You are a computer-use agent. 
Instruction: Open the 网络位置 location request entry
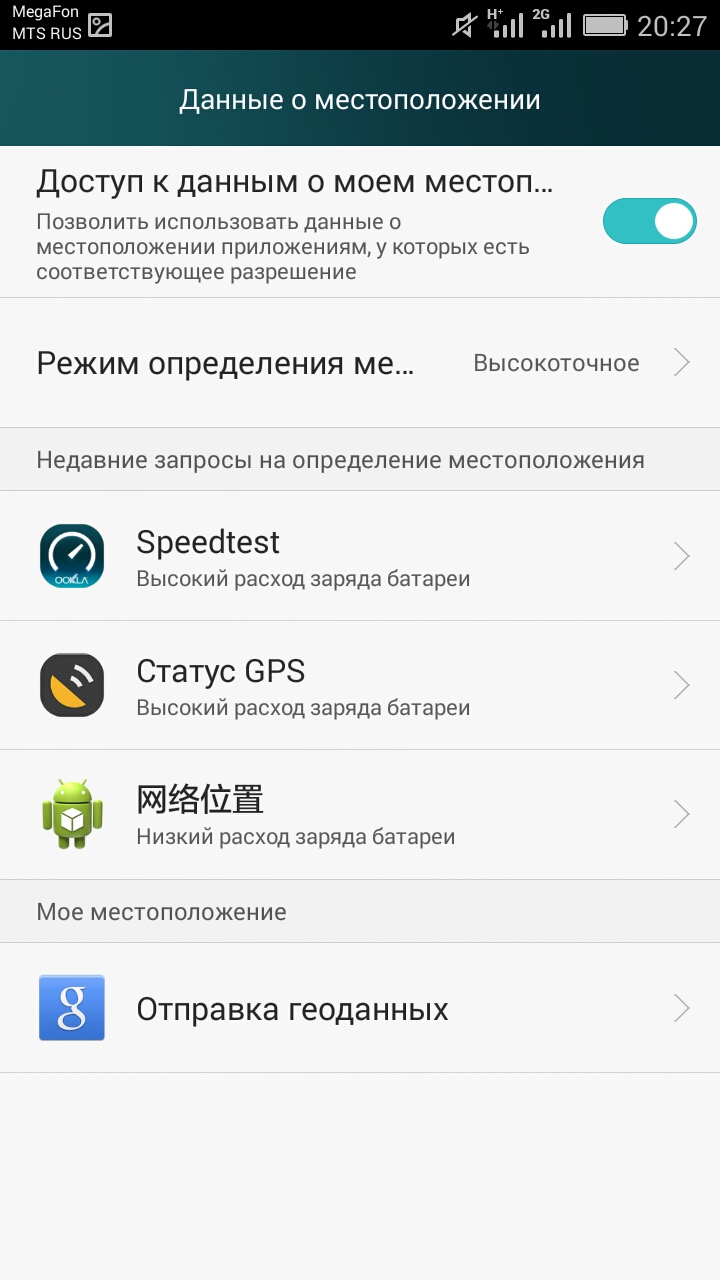pyautogui.click(x=360, y=815)
